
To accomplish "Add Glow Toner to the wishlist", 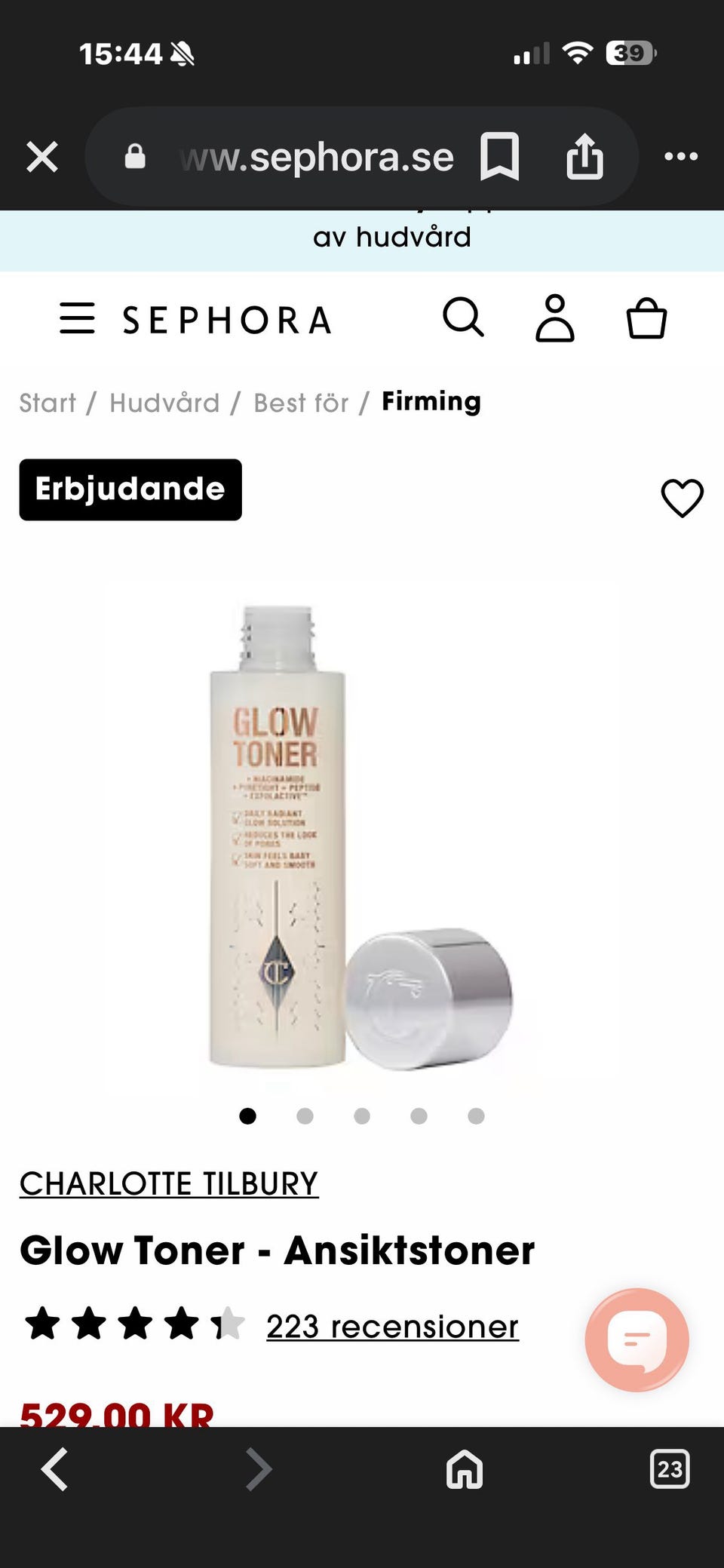I will tap(683, 498).
